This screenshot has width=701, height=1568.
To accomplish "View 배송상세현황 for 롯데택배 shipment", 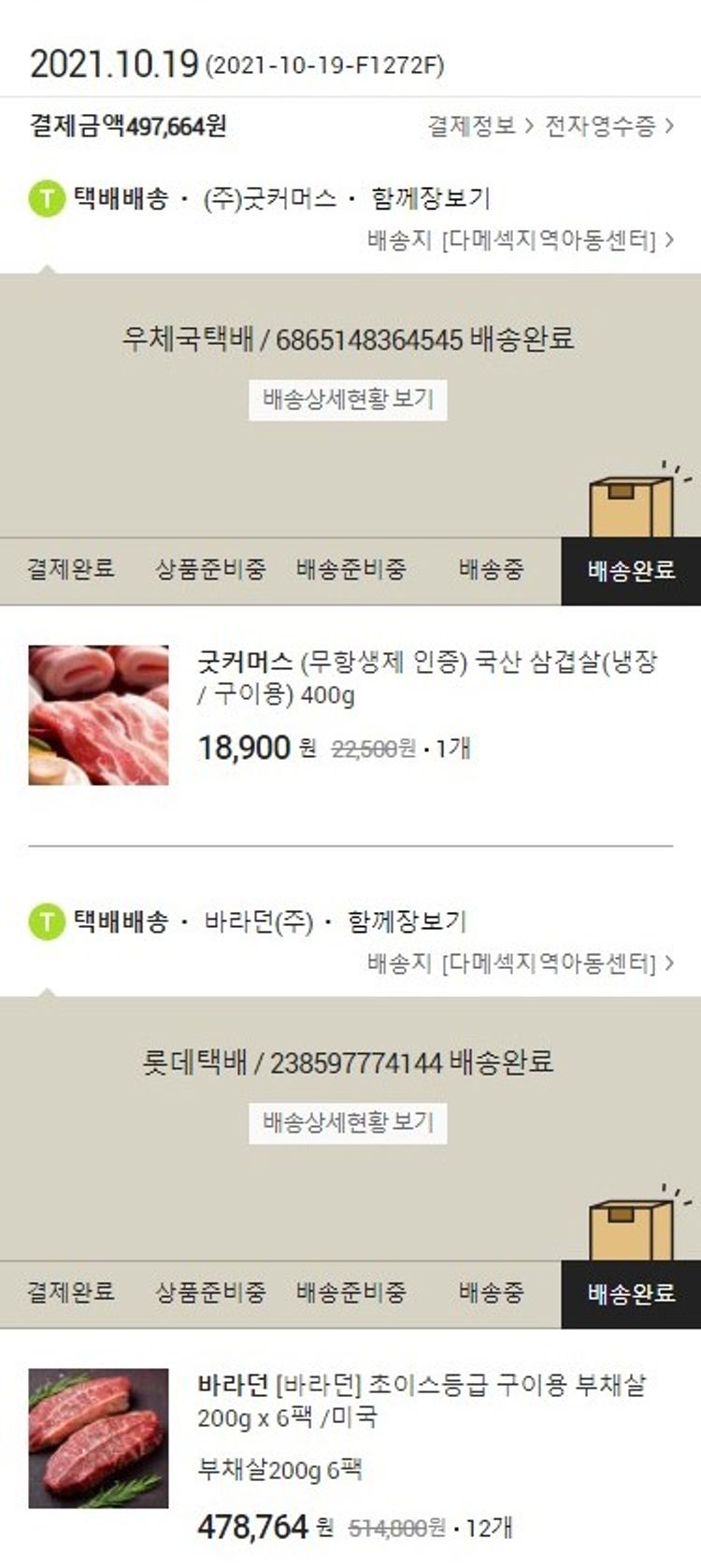I will (348, 1122).
